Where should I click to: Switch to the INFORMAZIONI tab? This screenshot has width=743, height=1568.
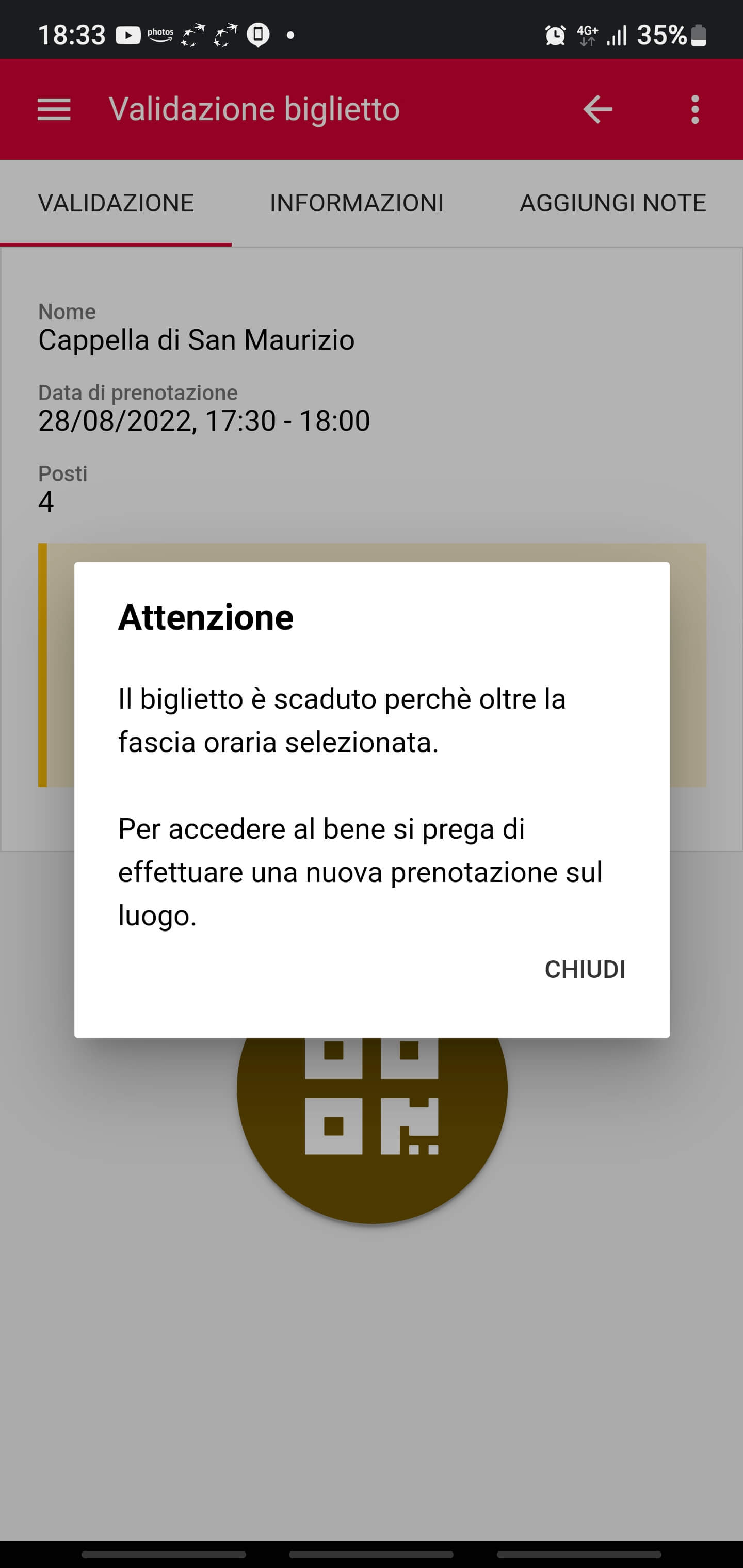coord(357,203)
